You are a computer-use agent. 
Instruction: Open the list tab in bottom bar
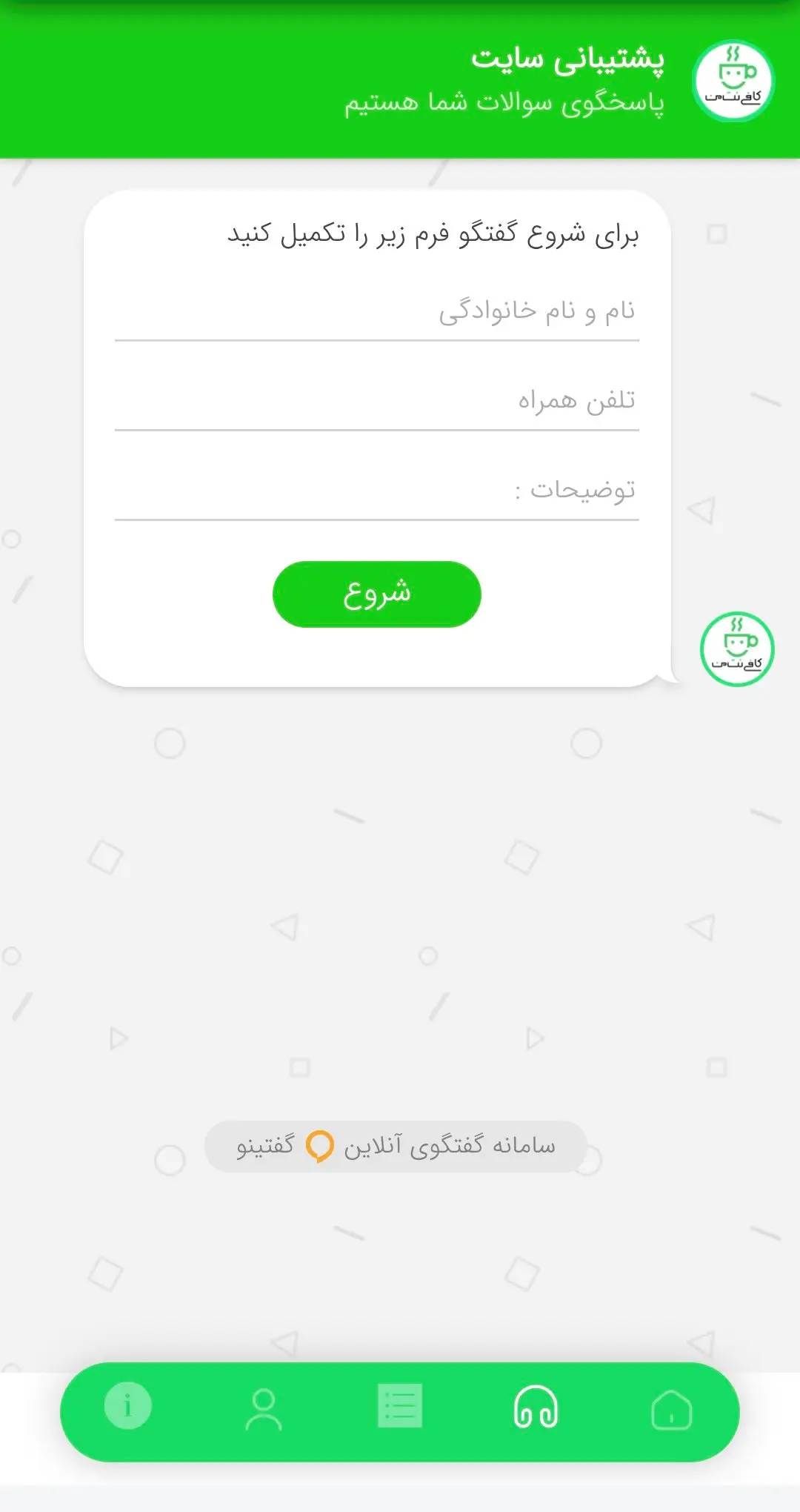point(400,1405)
